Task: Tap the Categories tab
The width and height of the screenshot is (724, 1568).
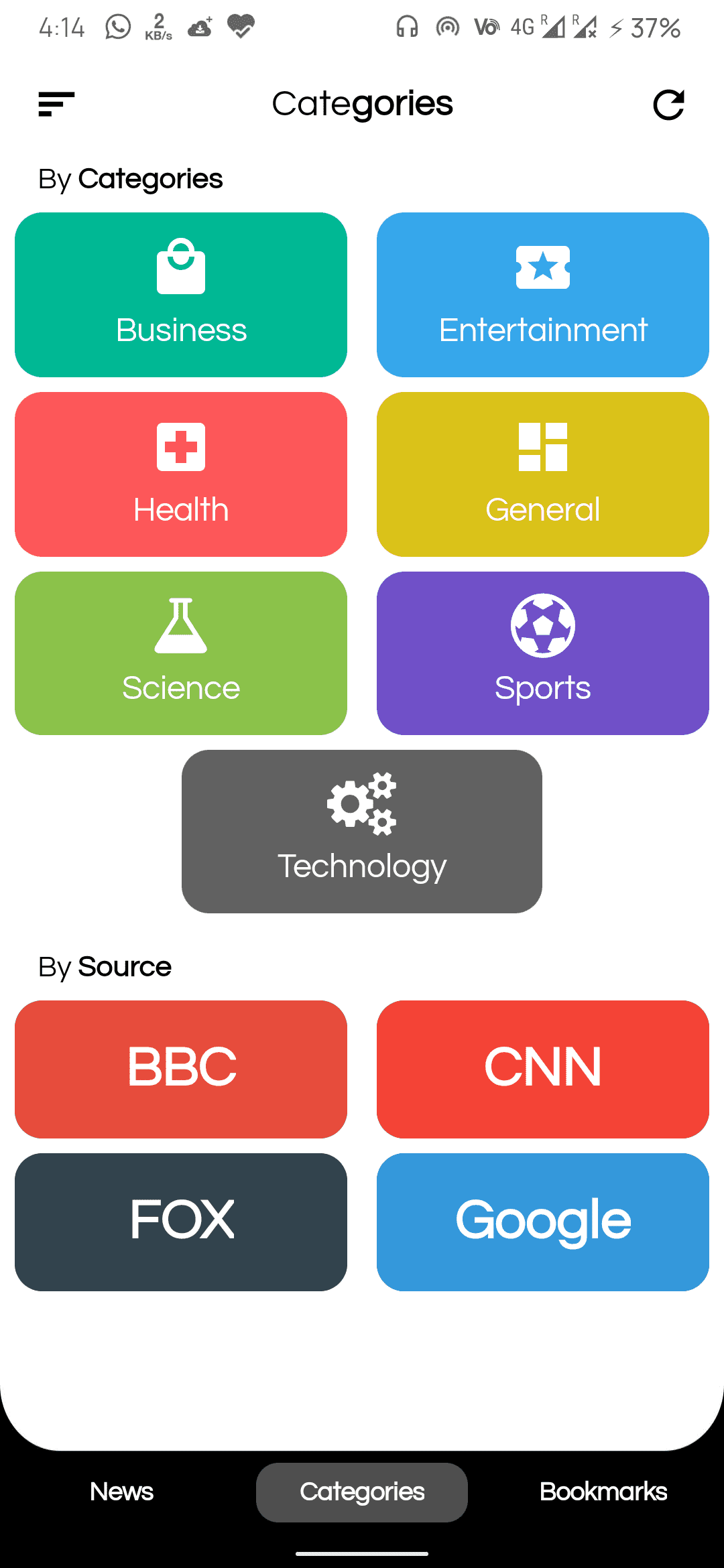Action: pyautogui.click(x=362, y=1492)
